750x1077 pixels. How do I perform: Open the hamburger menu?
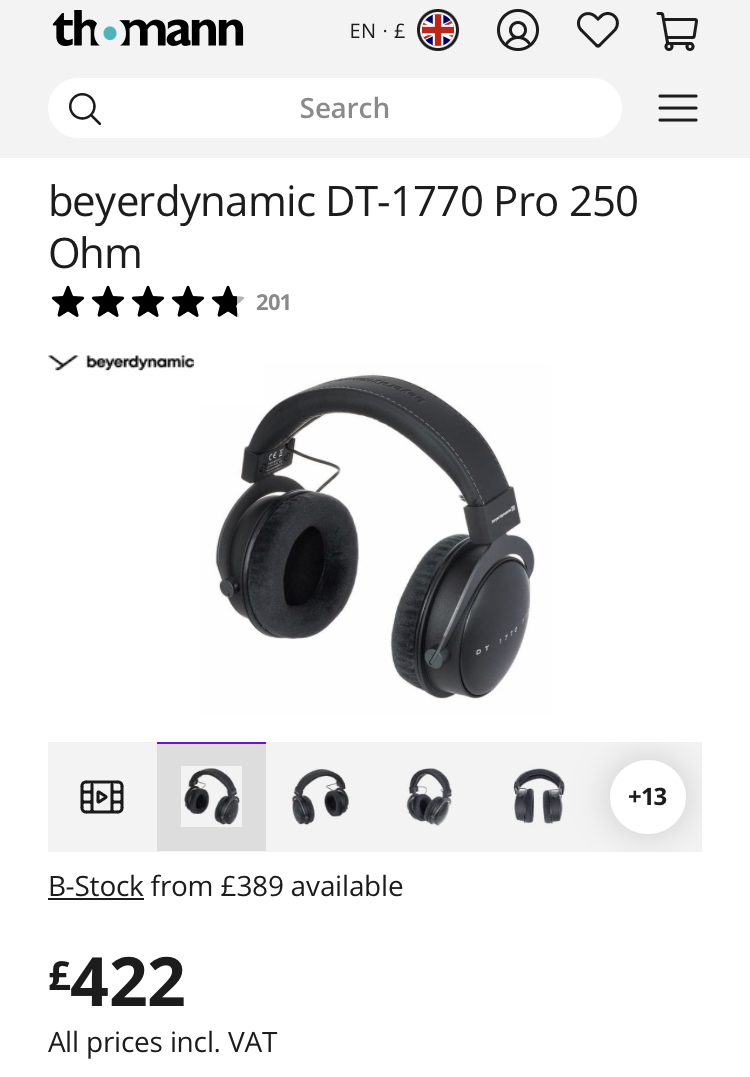click(677, 108)
